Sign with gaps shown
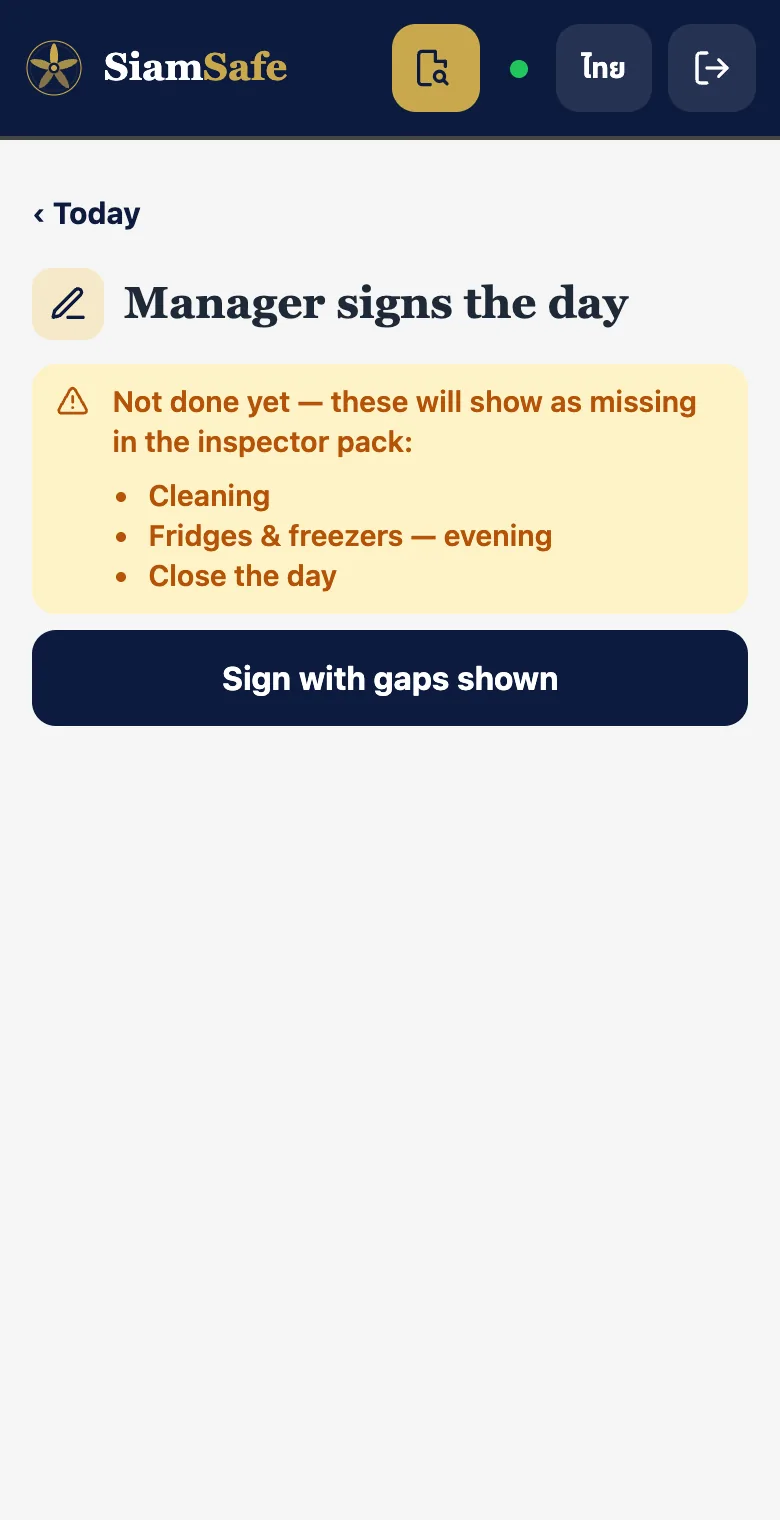Viewport: 780px width, 1520px height. tap(390, 678)
